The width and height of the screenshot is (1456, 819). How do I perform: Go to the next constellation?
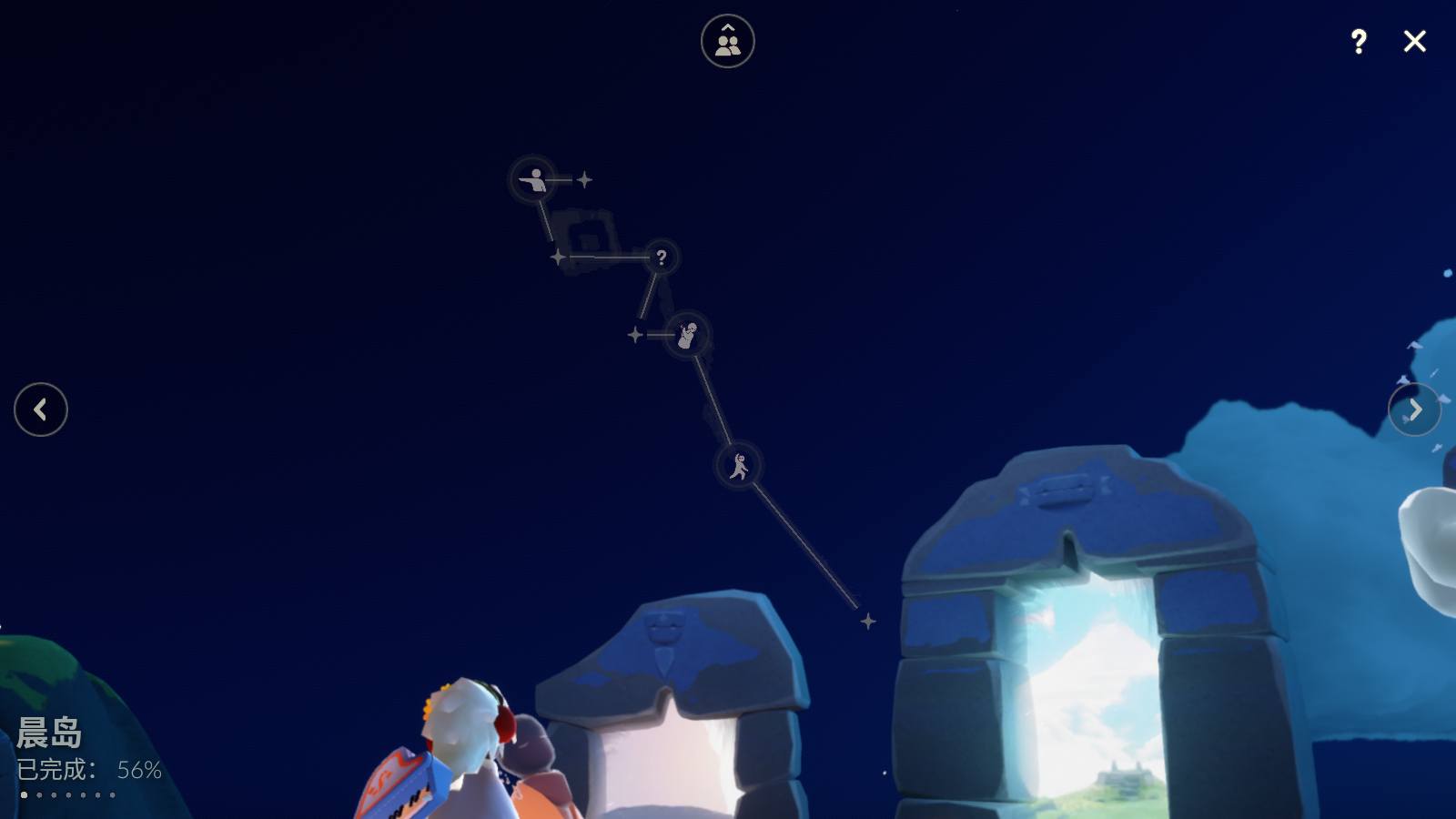[1414, 409]
